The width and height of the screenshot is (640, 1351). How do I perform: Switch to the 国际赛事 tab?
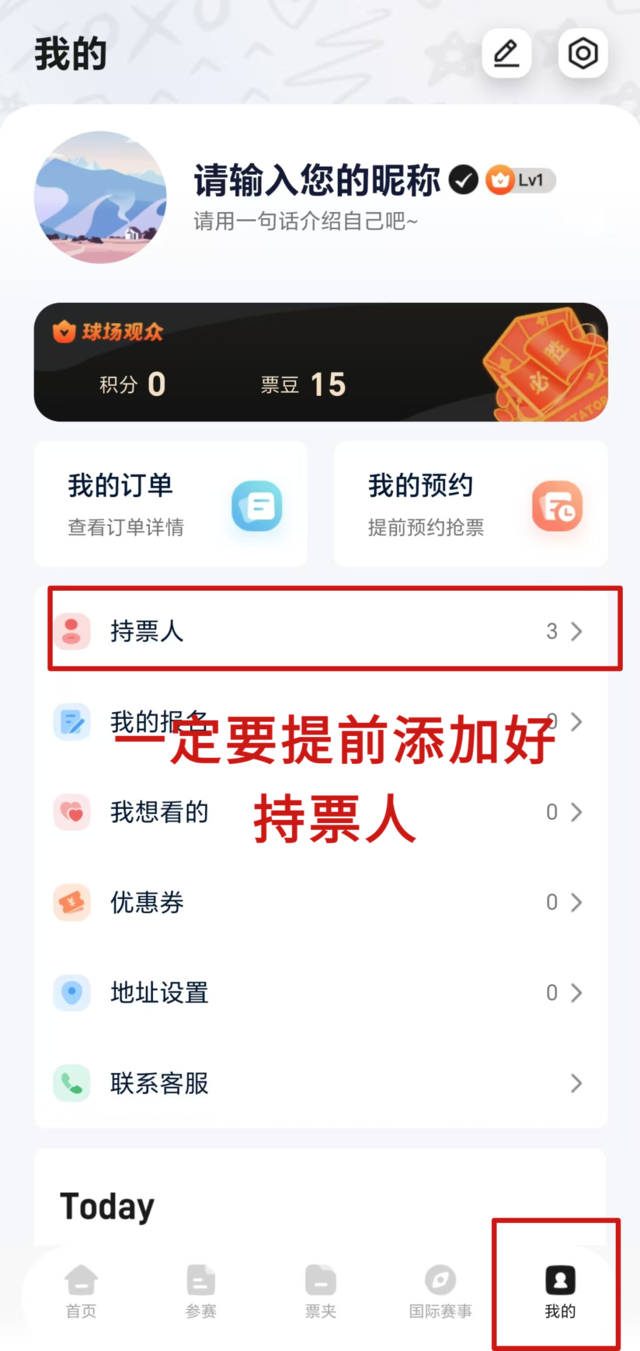(440, 1291)
